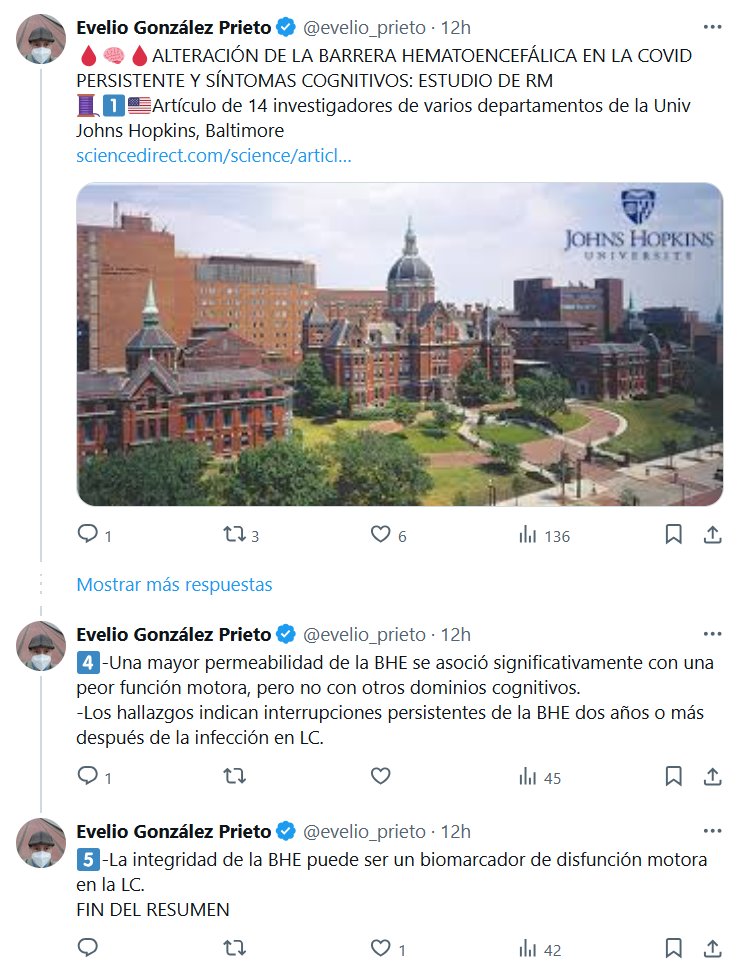Screen dimensions: 742x968
Task: Share the FIN DEL RESUMEN tweet
Action: click(712, 947)
